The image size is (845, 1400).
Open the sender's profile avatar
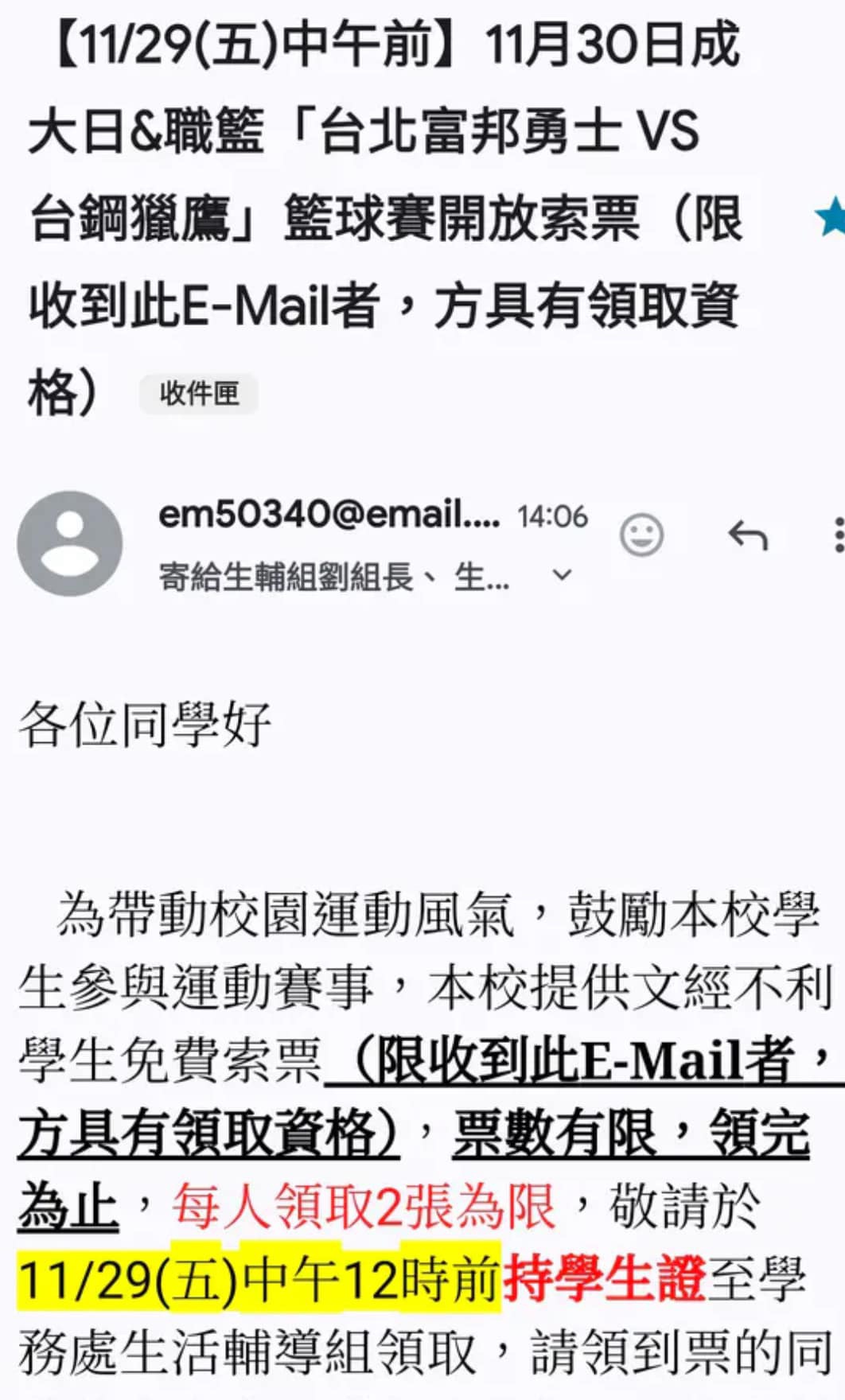70,543
